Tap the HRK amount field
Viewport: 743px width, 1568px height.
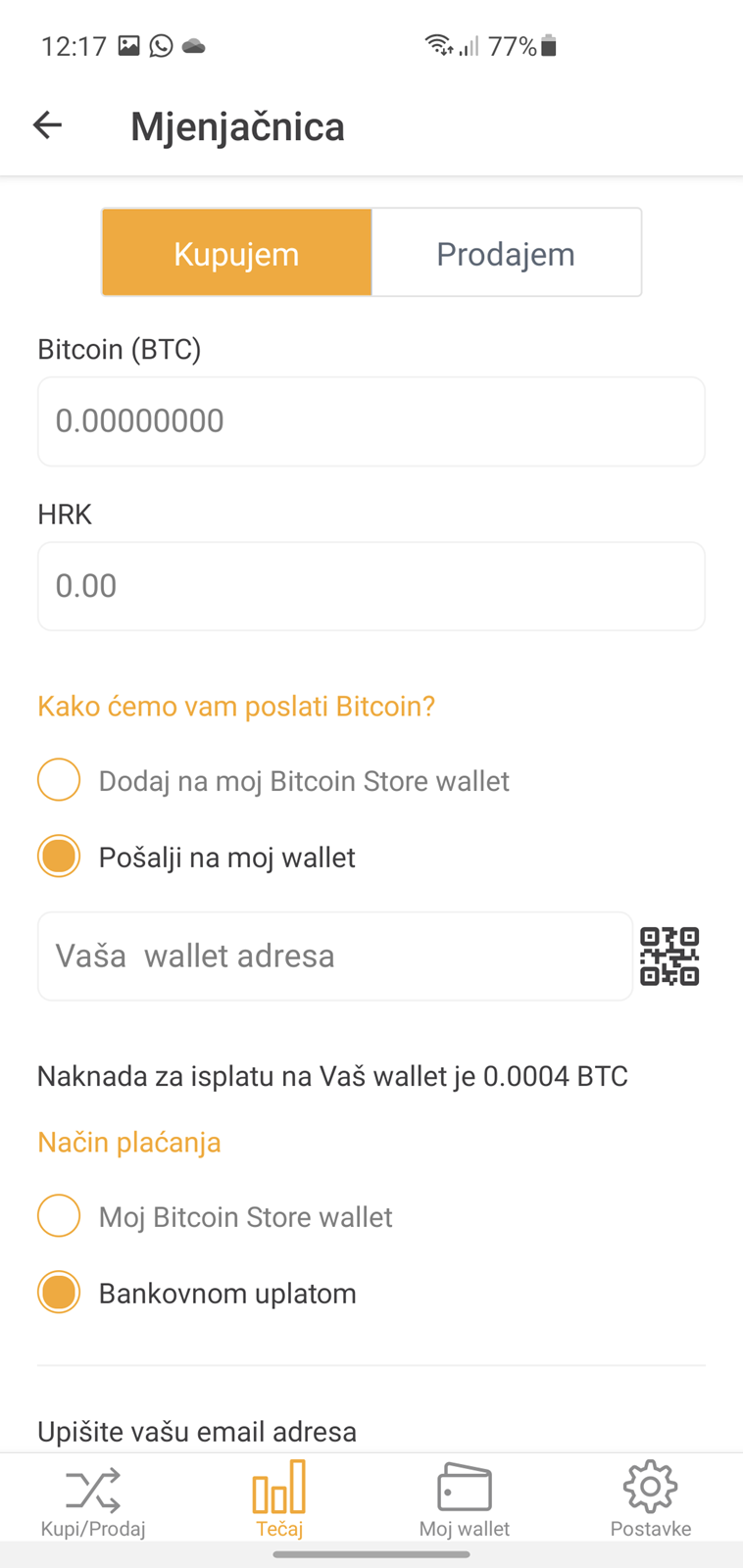(371, 586)
